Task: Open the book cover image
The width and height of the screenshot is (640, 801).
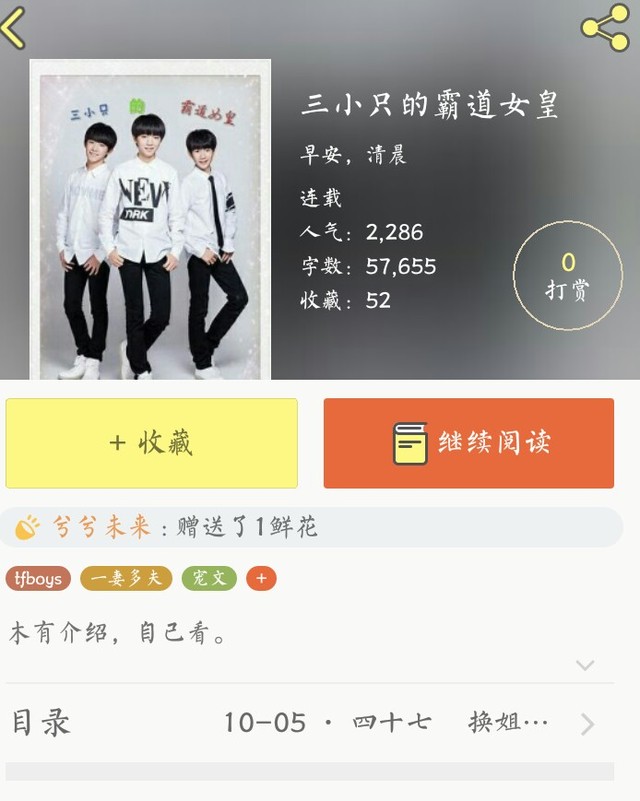Action: click(x=150, y=220)
